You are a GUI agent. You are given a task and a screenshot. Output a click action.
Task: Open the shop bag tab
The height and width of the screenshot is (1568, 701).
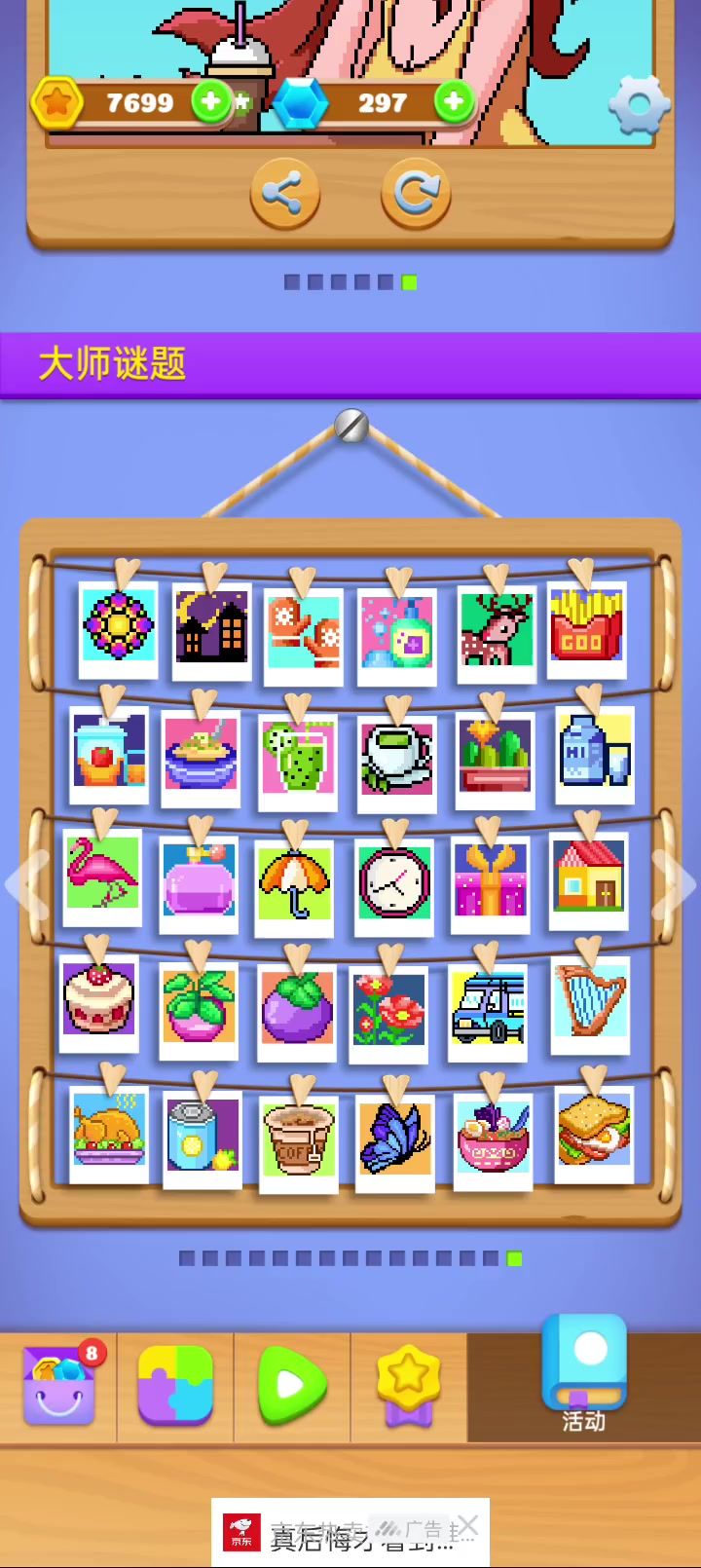pos(58,1387)
